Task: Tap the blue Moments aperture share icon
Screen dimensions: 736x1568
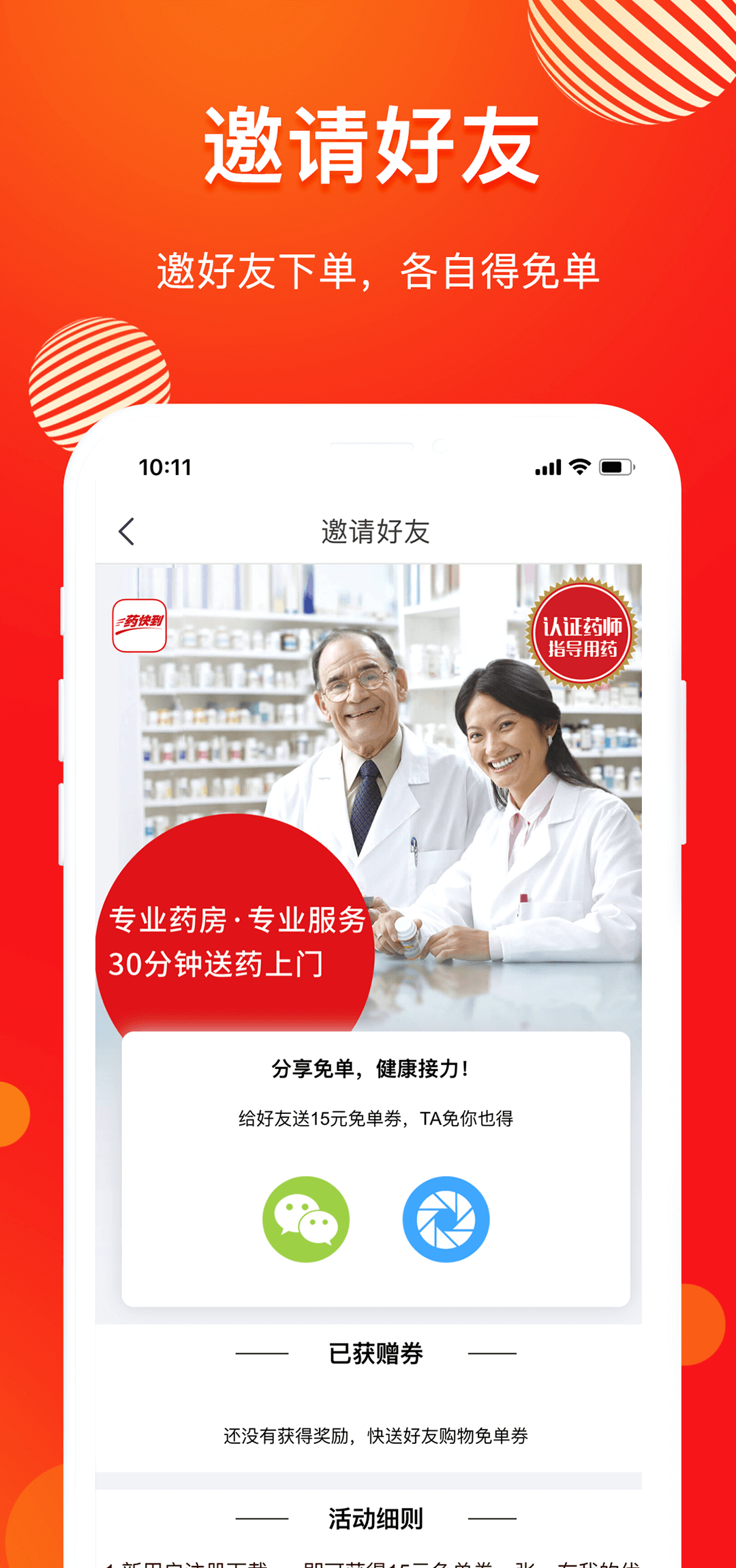Action: 446,1220
